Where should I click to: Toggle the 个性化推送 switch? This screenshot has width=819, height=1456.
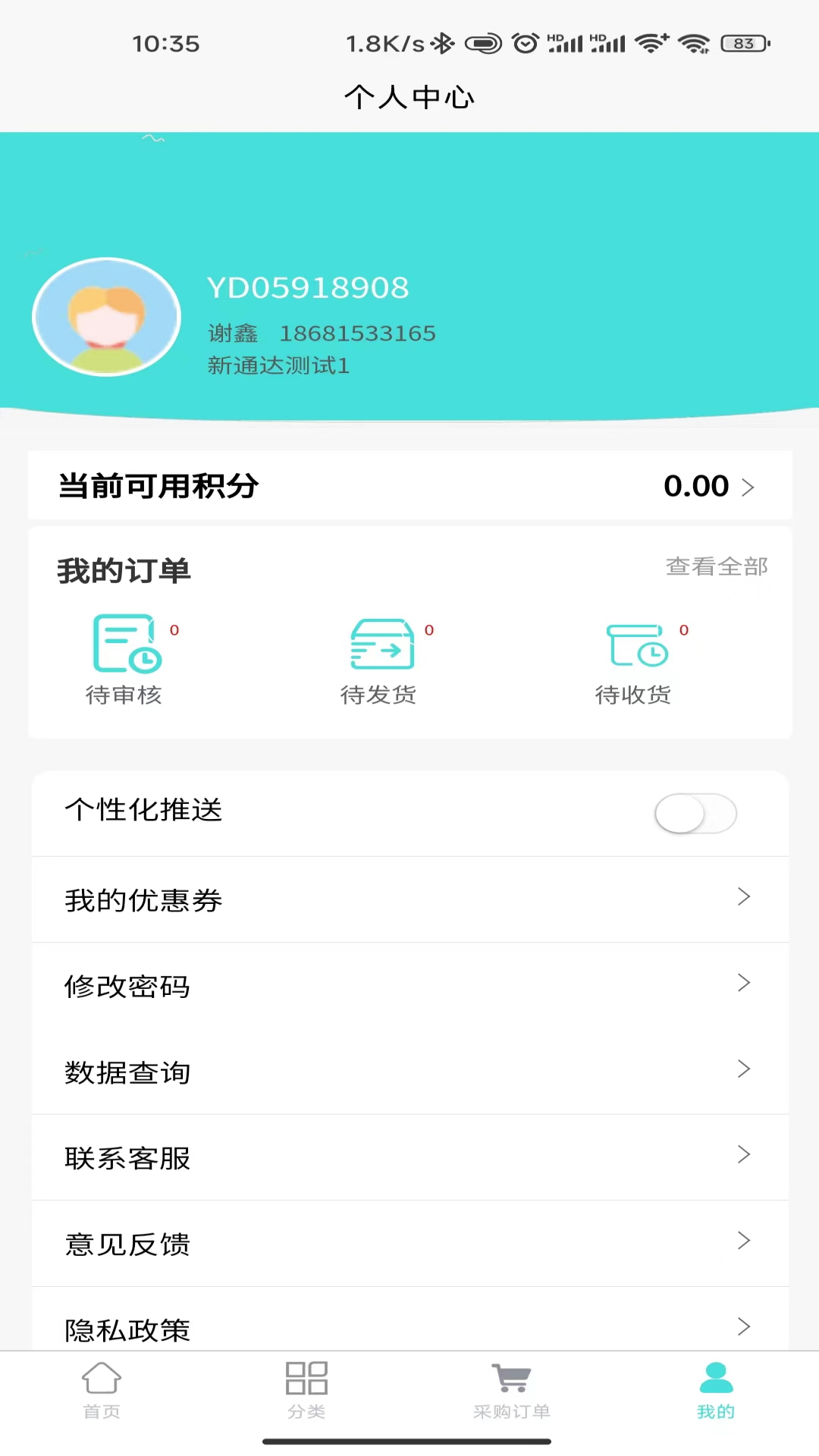point(695,814)
